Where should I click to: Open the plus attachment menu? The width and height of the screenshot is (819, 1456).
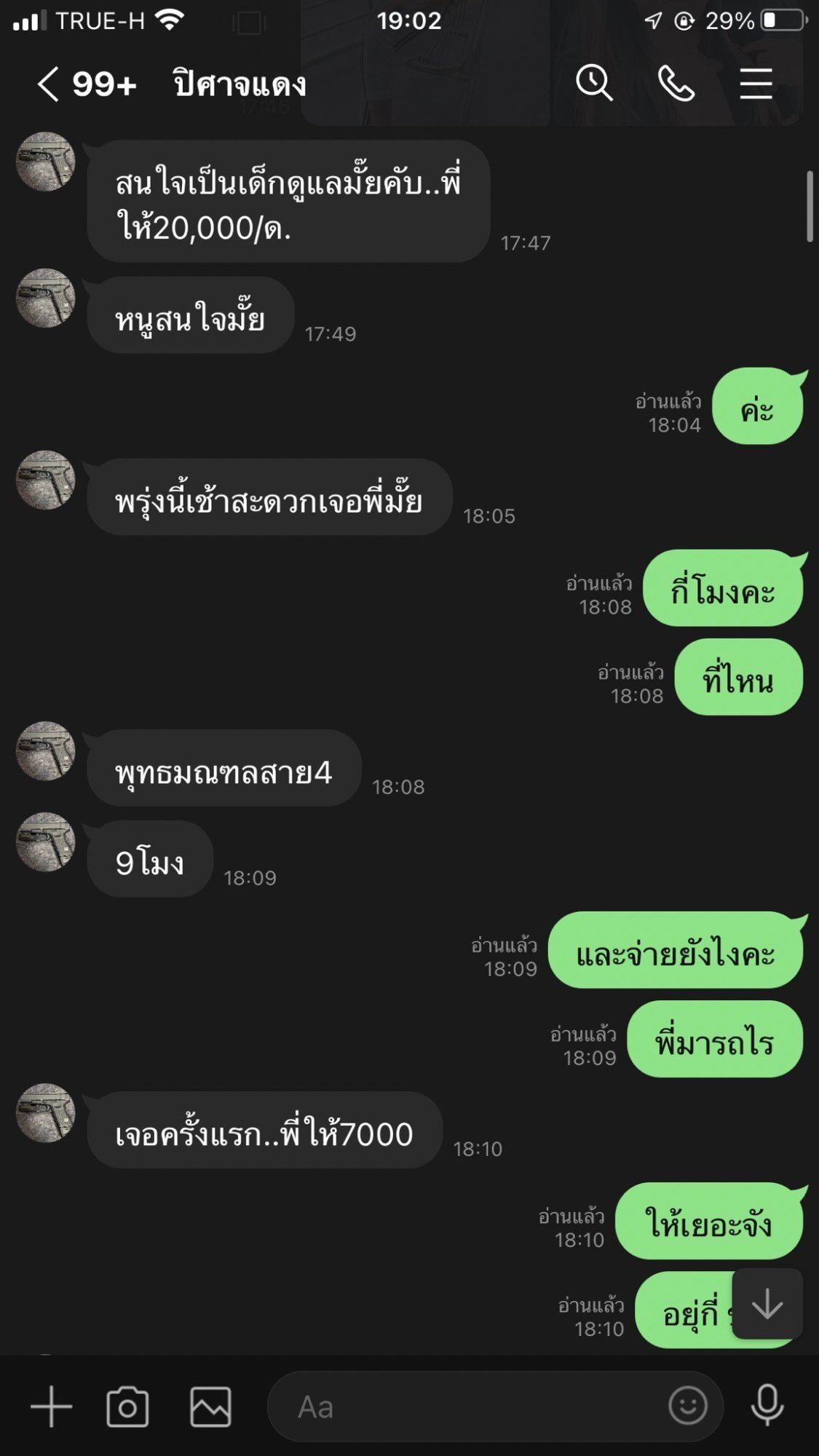(x=51, y=1406)
